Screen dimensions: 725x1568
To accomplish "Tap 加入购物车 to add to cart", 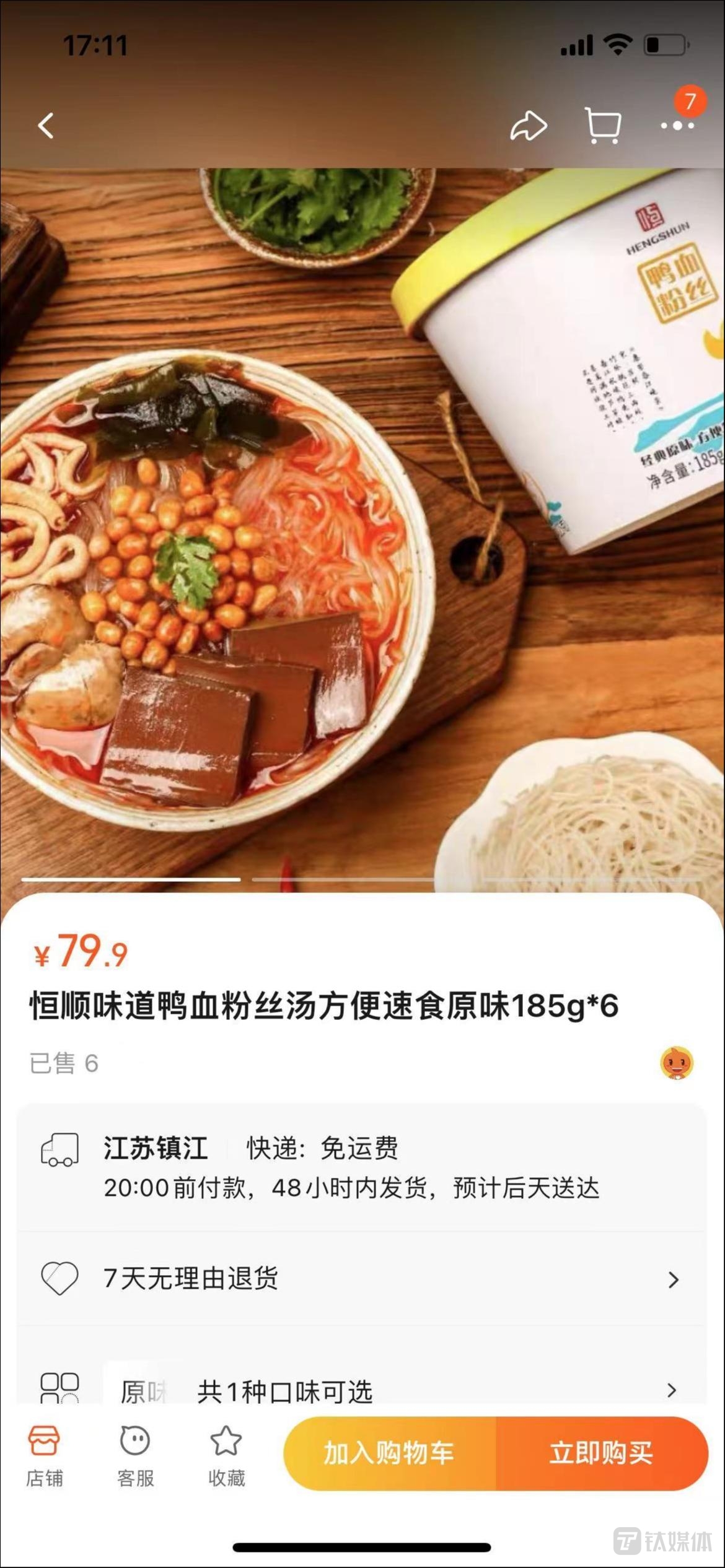I will [x=389, y=1453].
